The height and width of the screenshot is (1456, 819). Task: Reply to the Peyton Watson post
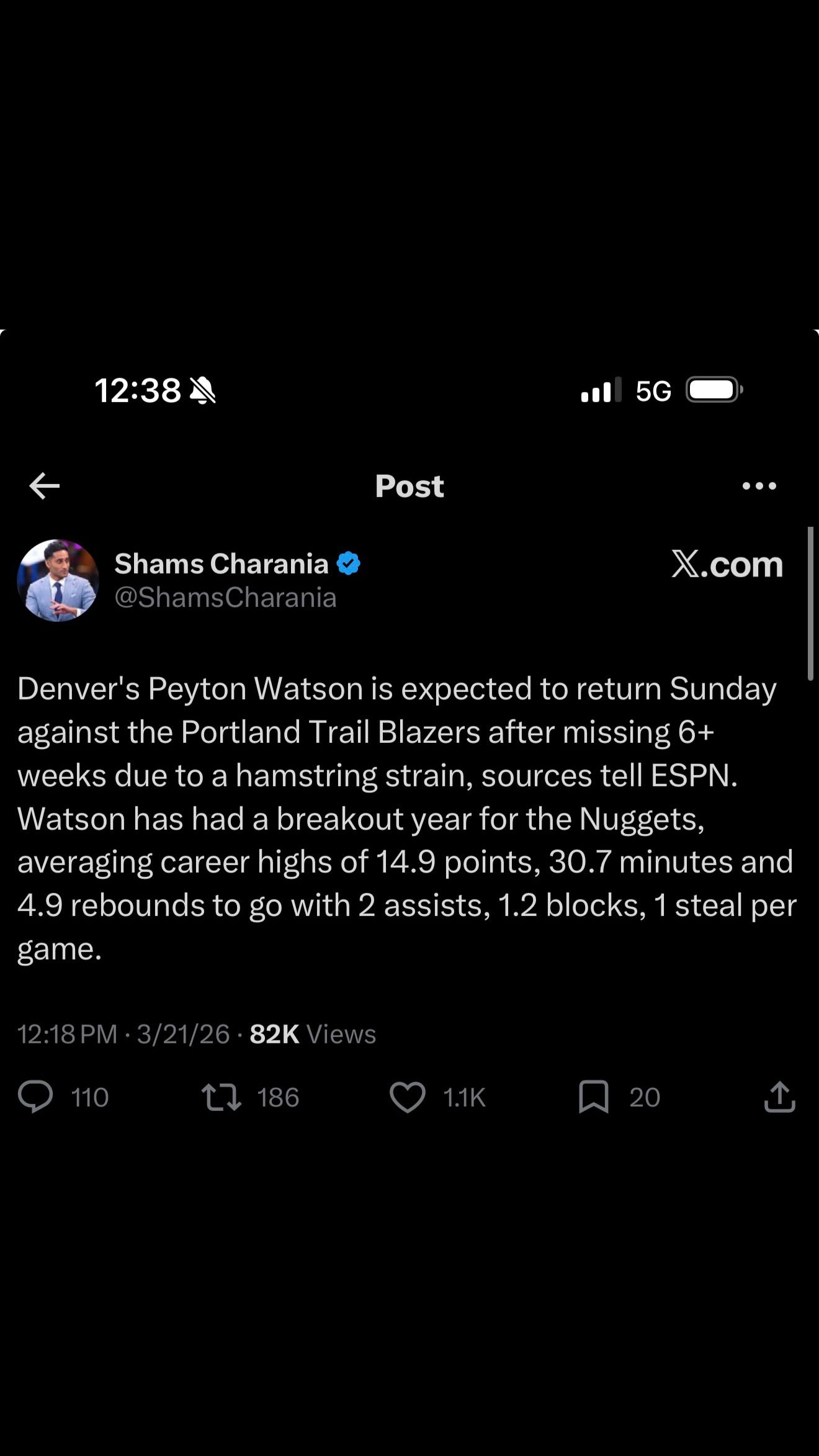click(36, 1097)
